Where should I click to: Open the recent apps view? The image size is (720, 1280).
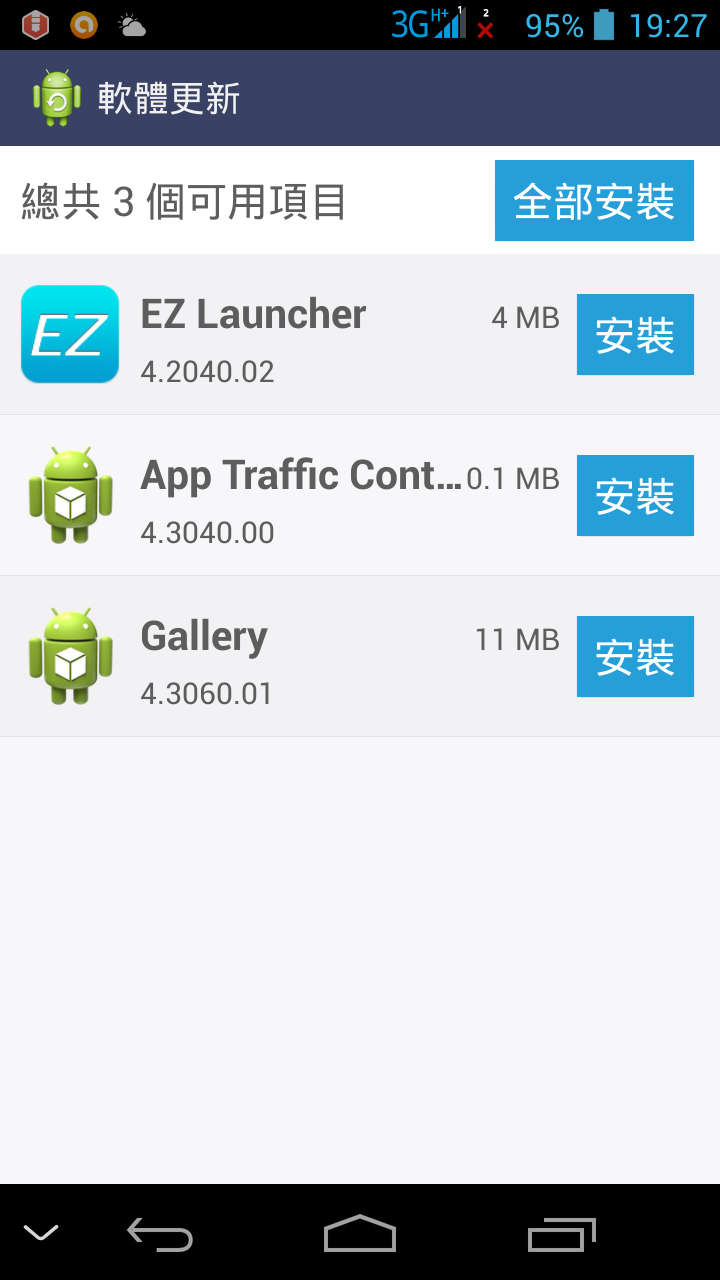[x=561, y=1234]
